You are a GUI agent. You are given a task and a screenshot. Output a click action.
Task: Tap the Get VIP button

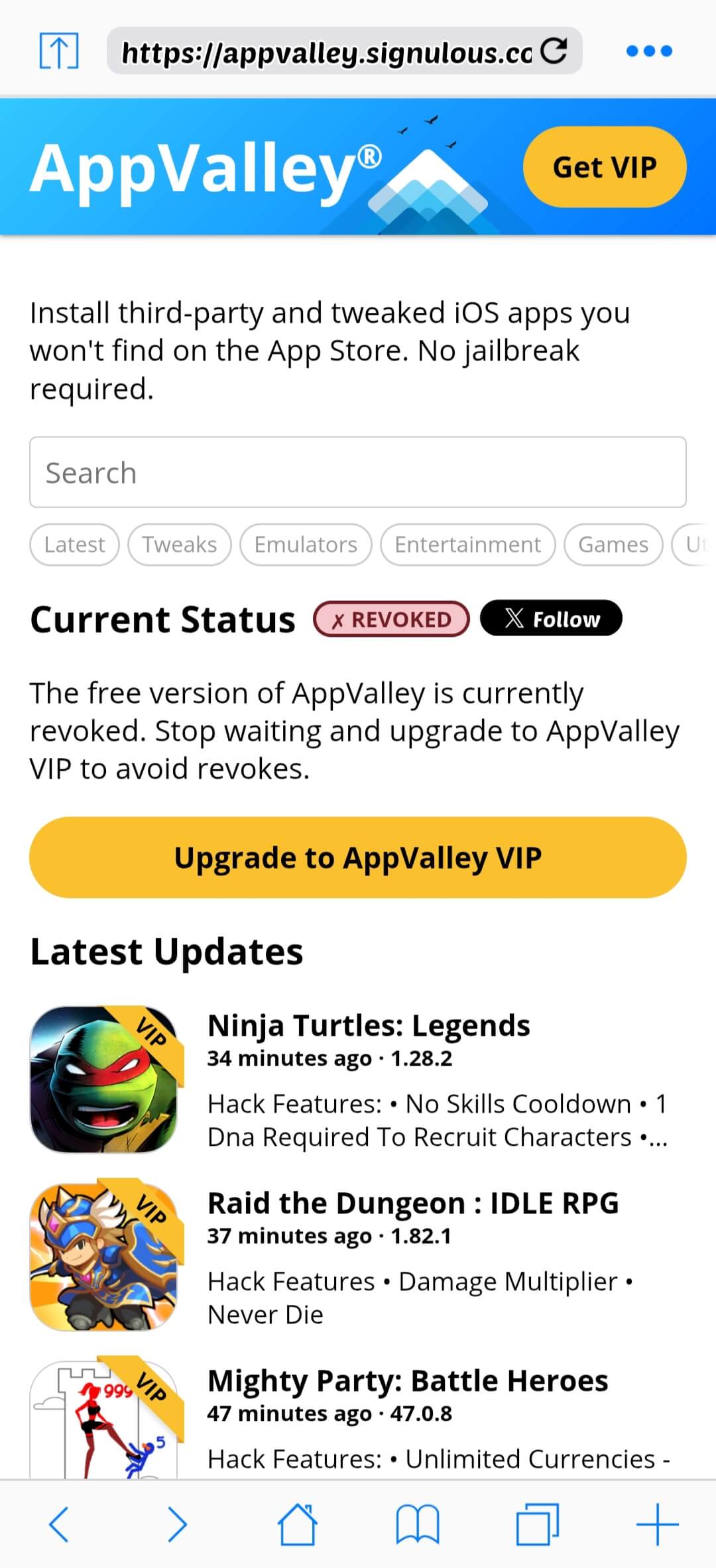(604, 167)
